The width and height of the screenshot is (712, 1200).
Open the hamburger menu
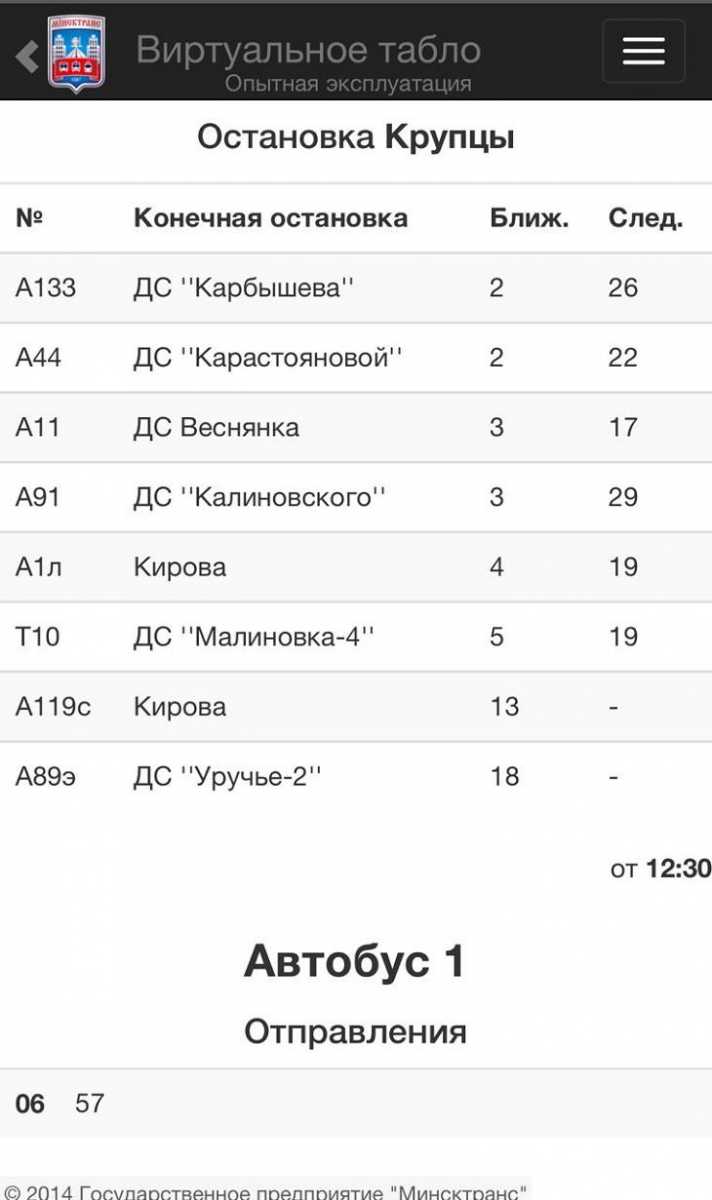[x=643, y=51]
